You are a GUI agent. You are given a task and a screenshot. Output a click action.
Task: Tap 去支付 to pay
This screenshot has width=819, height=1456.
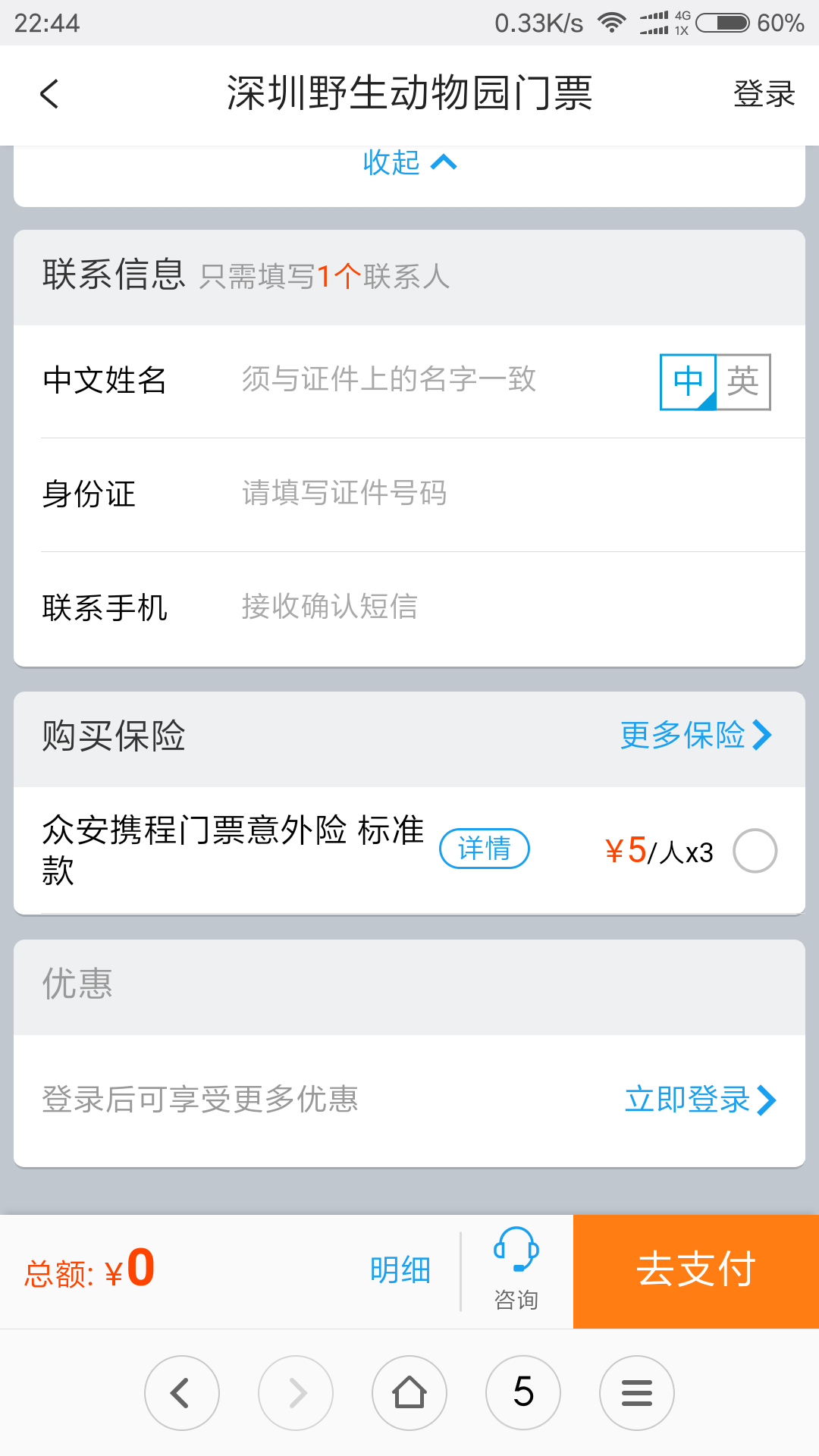tap(696, 1271)
